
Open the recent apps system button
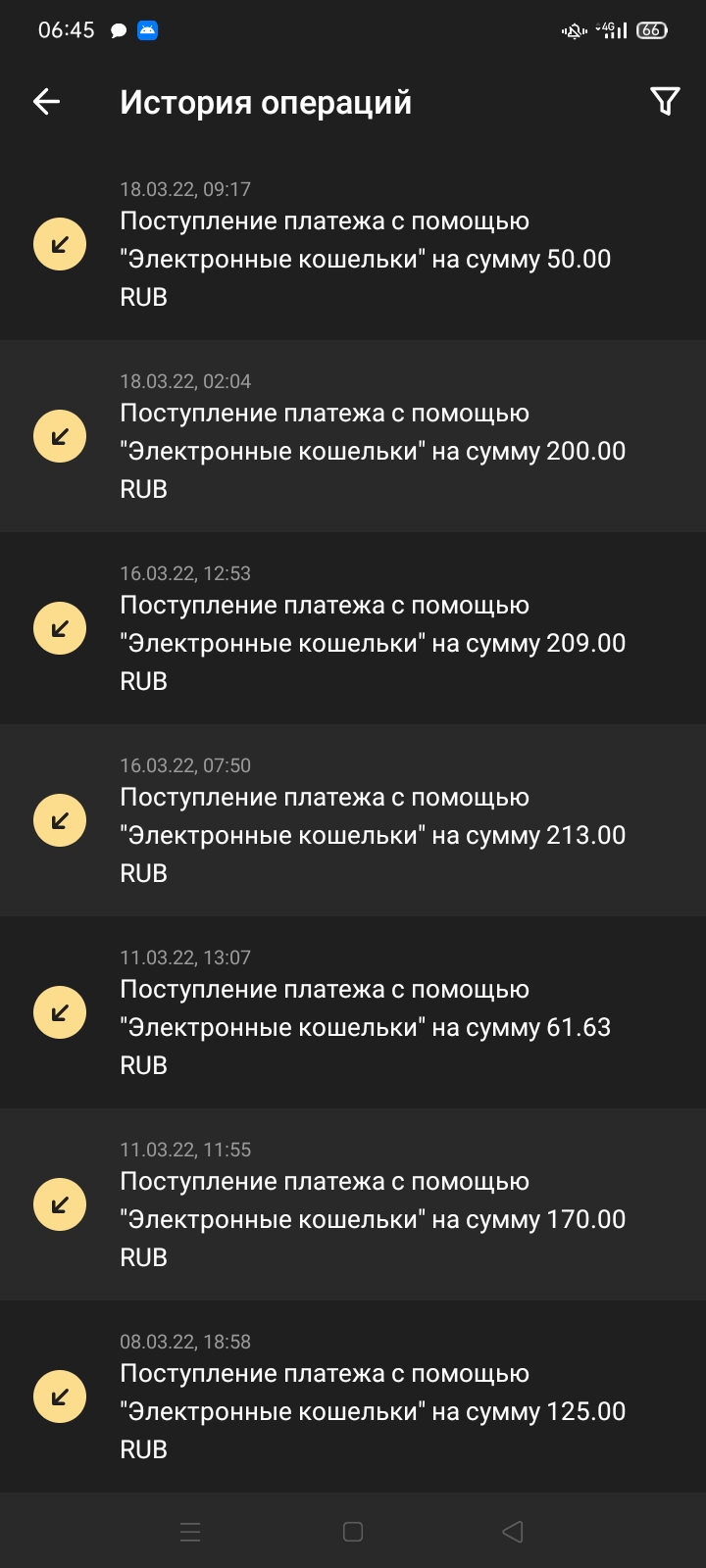[x=190, y=1532]
